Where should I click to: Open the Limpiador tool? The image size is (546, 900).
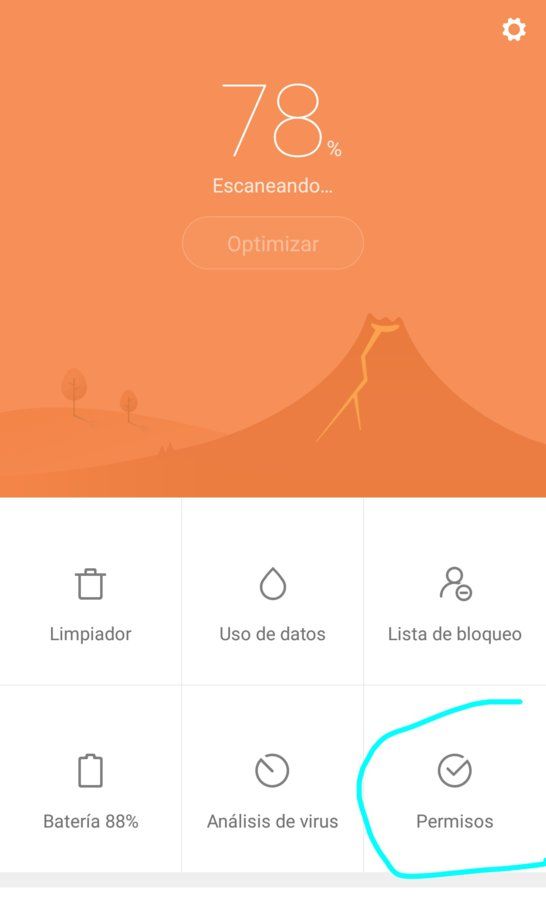pos(91,591)
